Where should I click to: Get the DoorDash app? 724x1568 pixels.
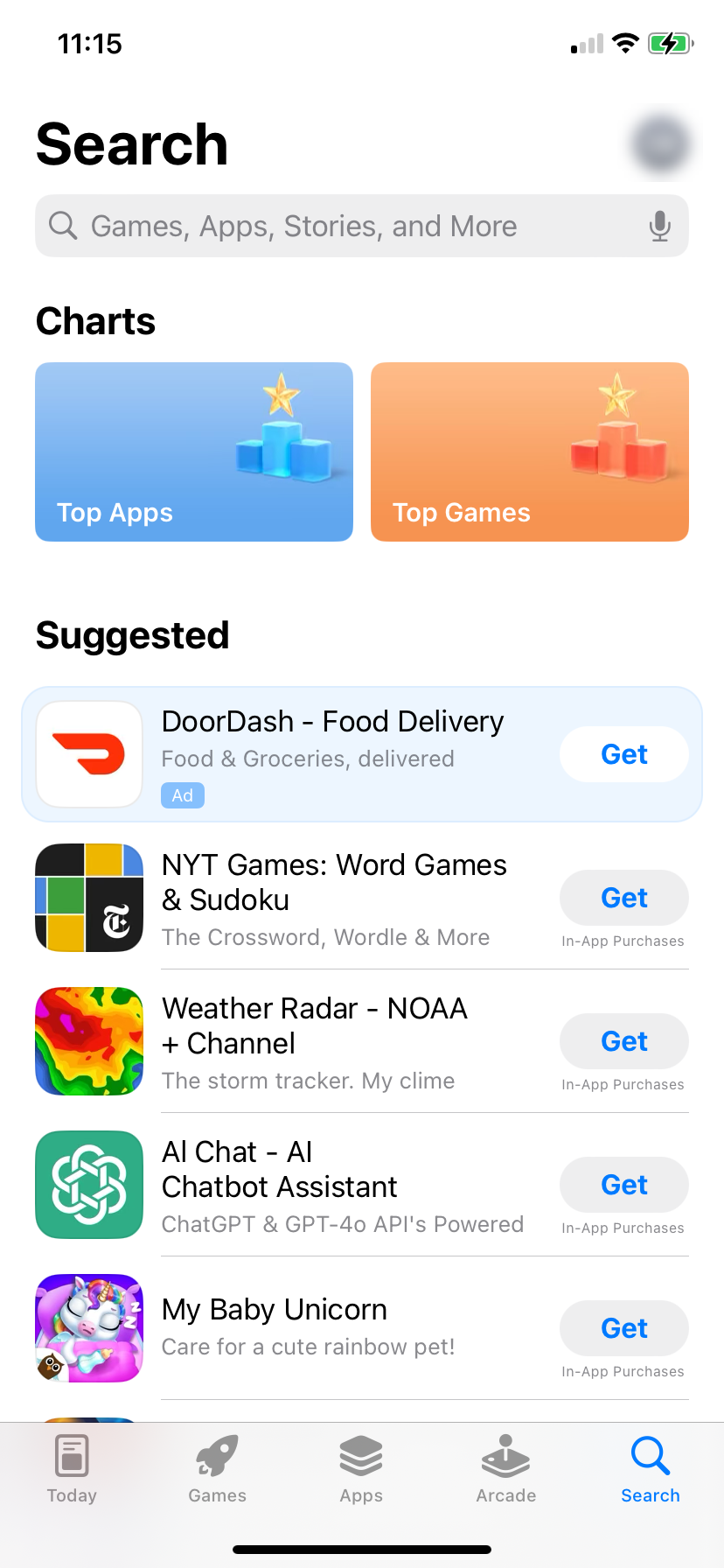[x=623, y=753]
